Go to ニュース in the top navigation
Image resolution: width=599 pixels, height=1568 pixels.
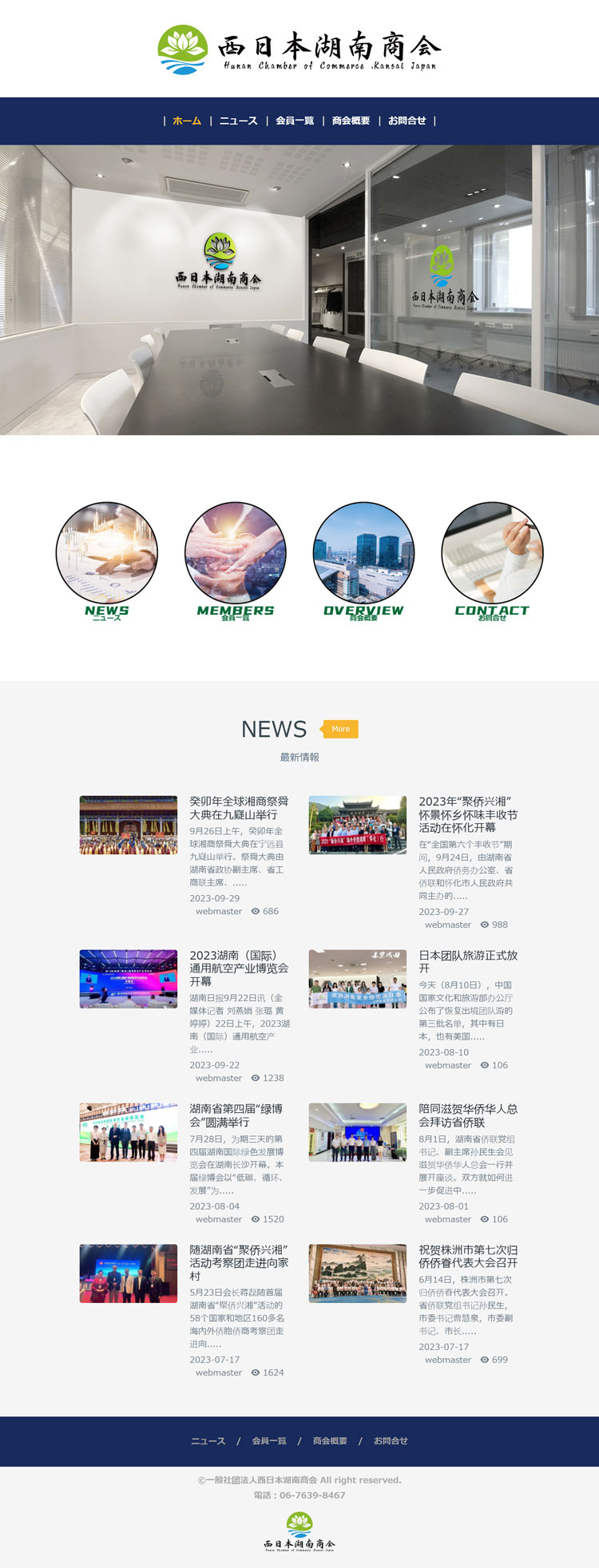pos(238,121)
